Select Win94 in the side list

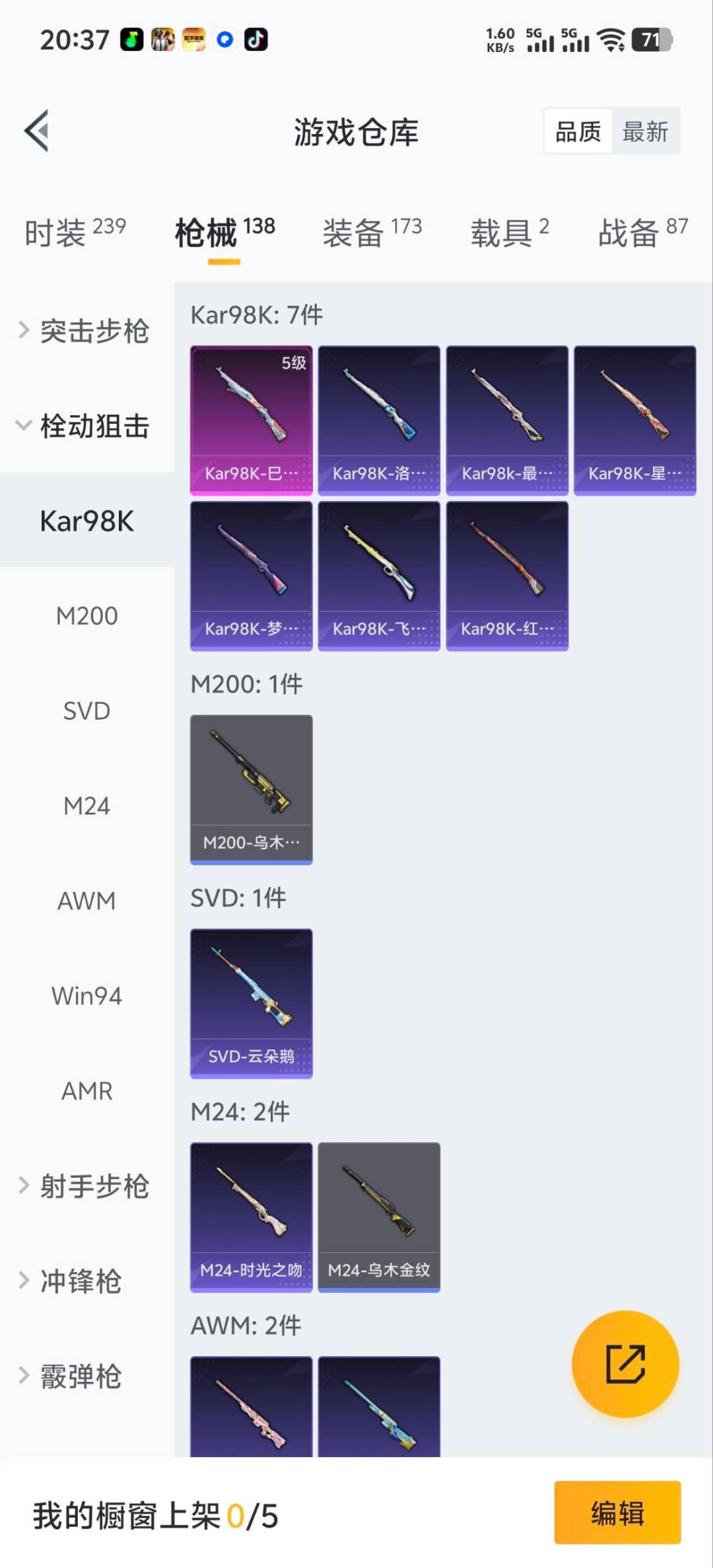[x=86, y=996]
